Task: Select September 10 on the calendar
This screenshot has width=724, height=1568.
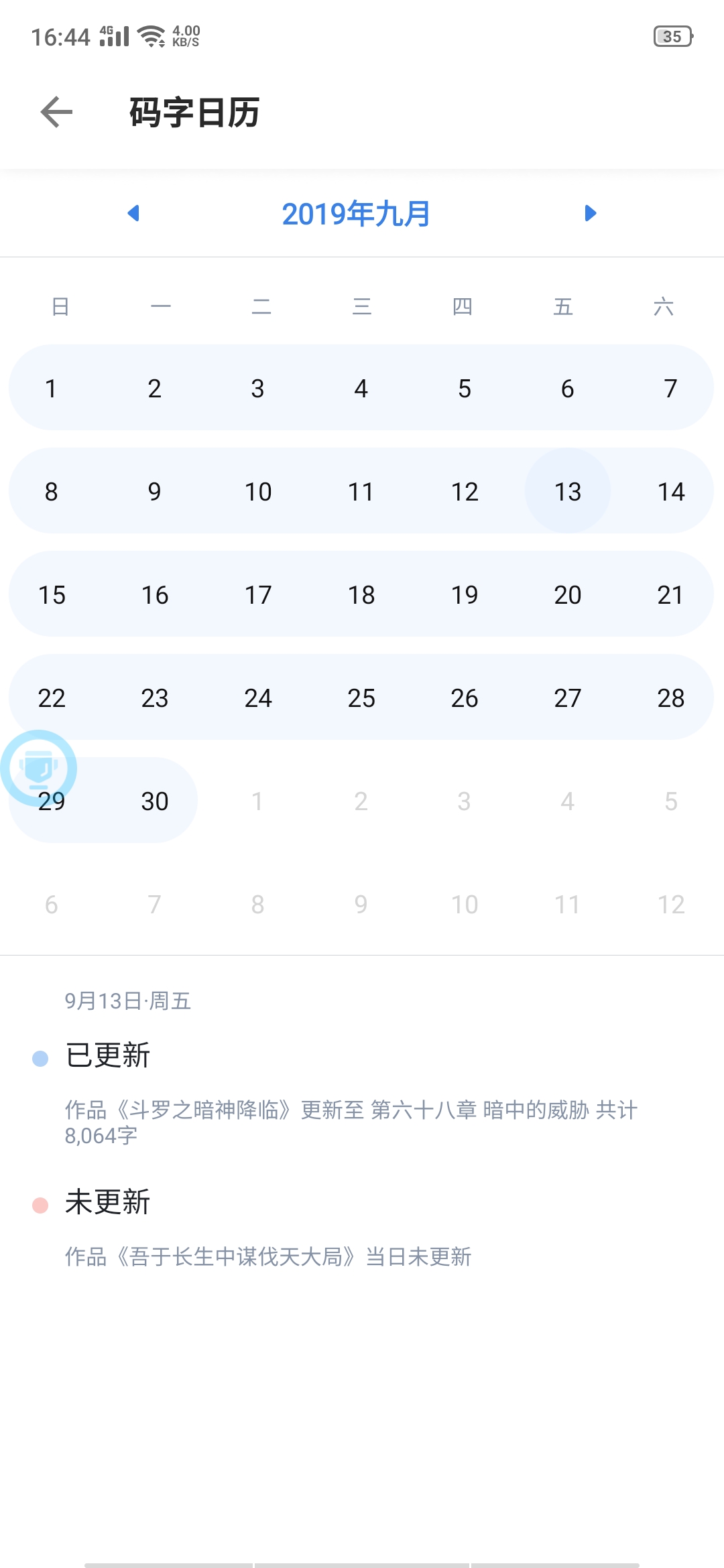Action: click(x=258, y=492)
